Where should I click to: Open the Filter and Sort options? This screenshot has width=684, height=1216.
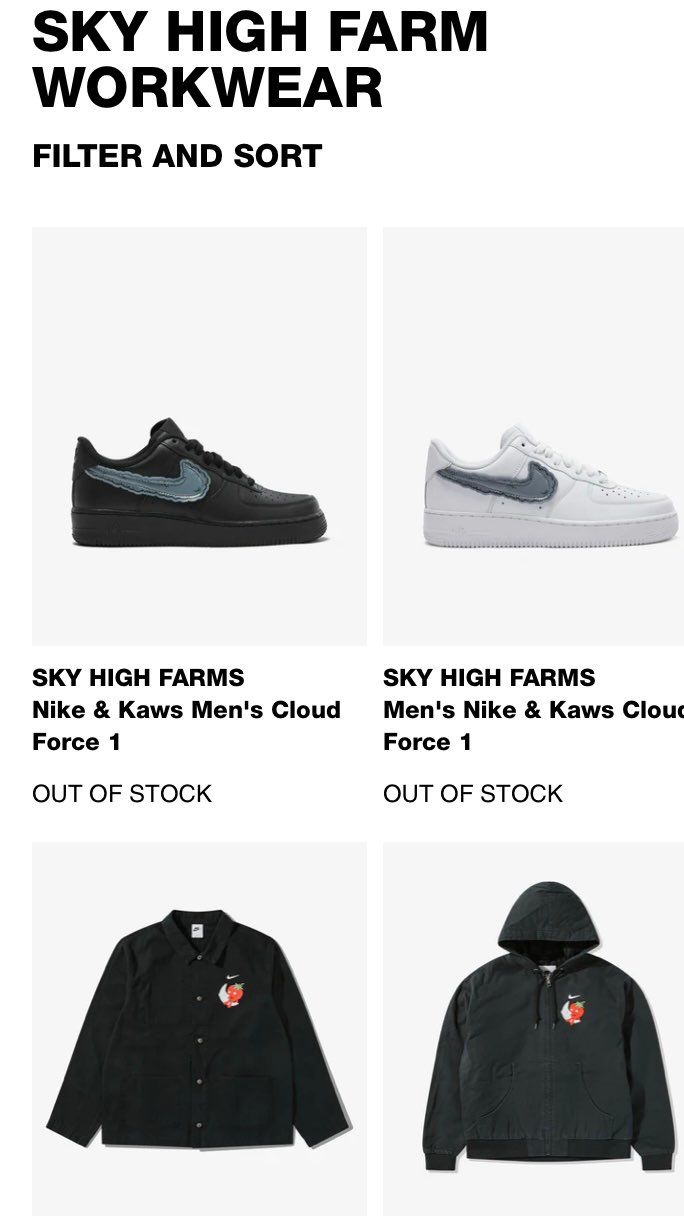click(177, 156)
